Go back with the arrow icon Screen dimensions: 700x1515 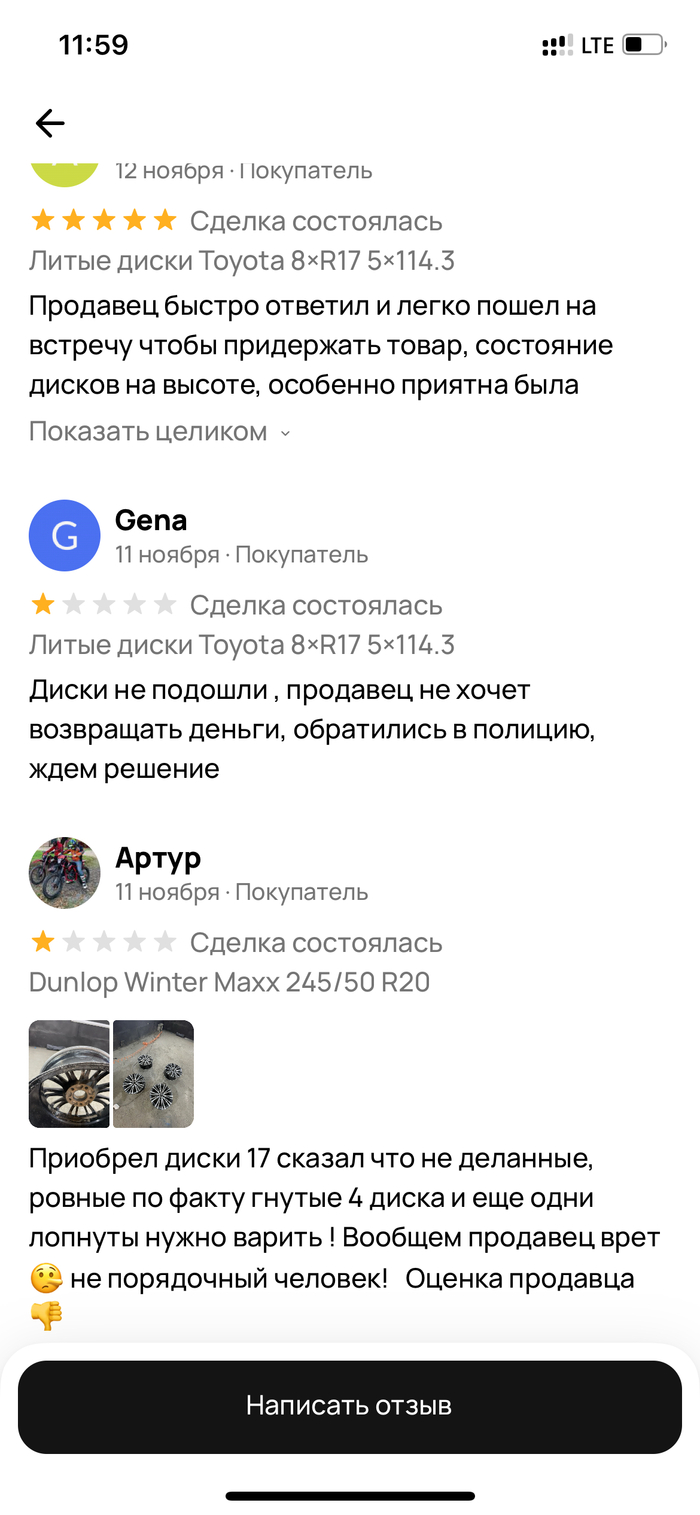point(50,123)
